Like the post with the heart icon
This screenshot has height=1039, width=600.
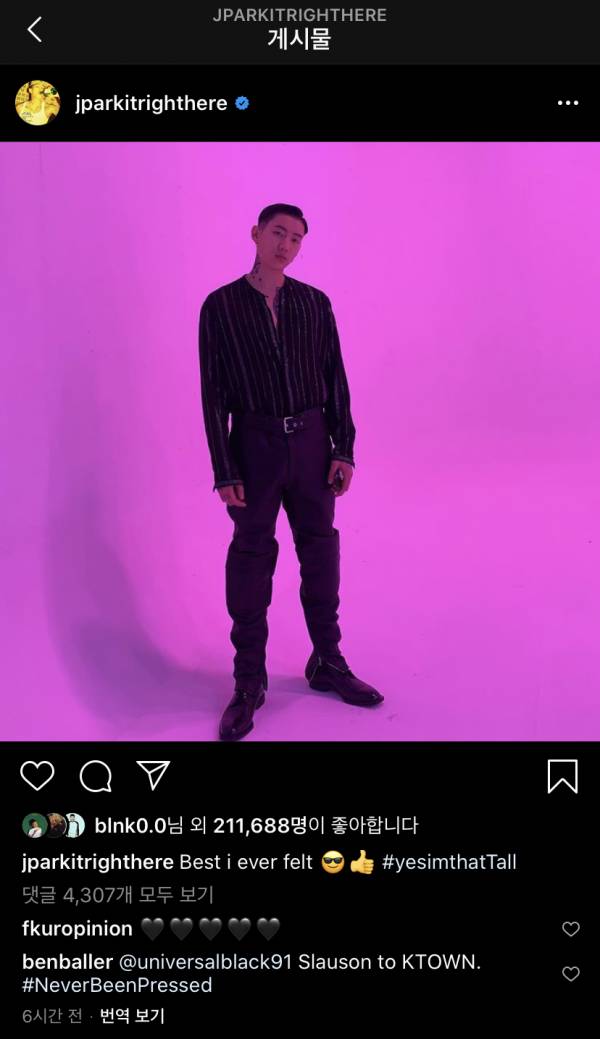coord(37,775)
